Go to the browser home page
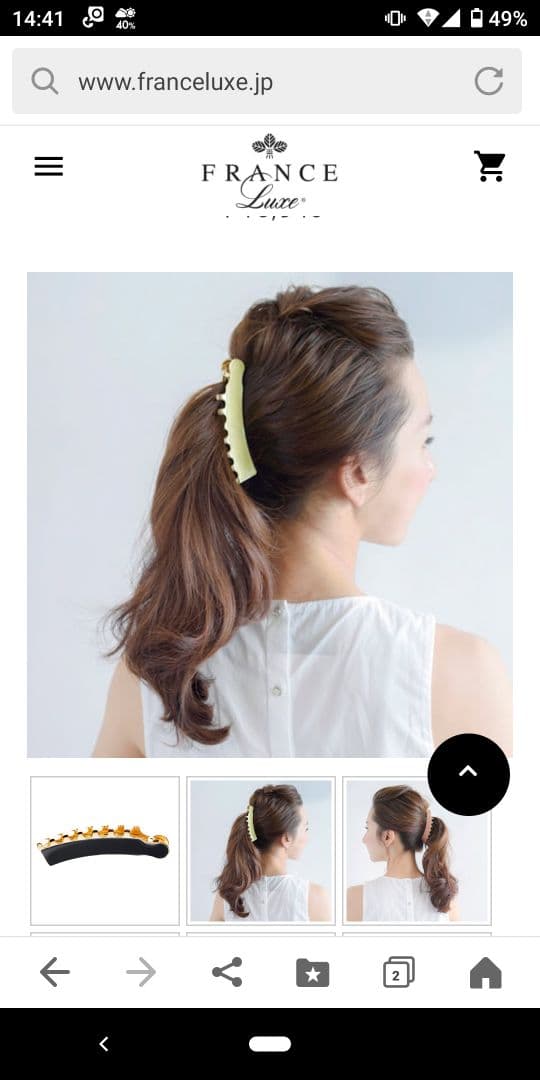540x1080 pixels. (x=486, y=973)
